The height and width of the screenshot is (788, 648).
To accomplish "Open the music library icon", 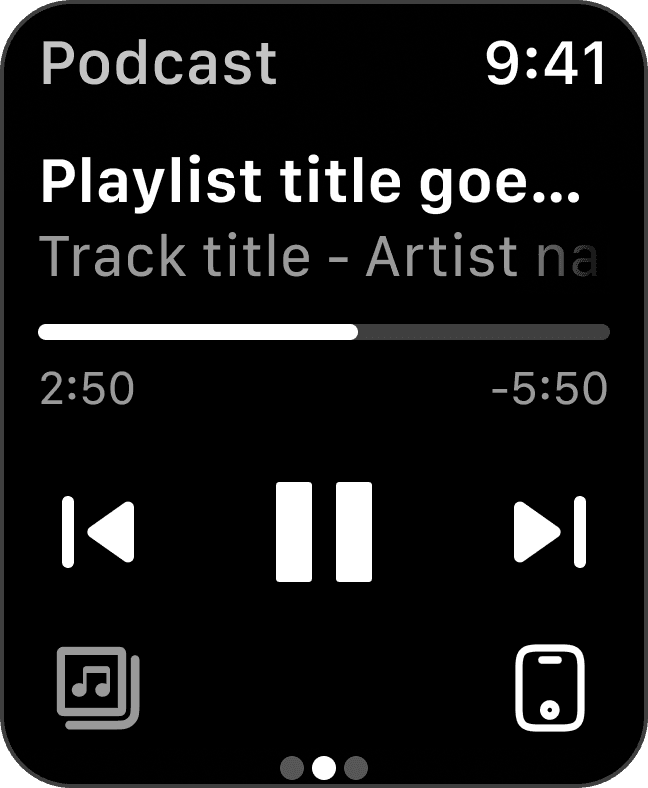I will (x=97, y=688).
